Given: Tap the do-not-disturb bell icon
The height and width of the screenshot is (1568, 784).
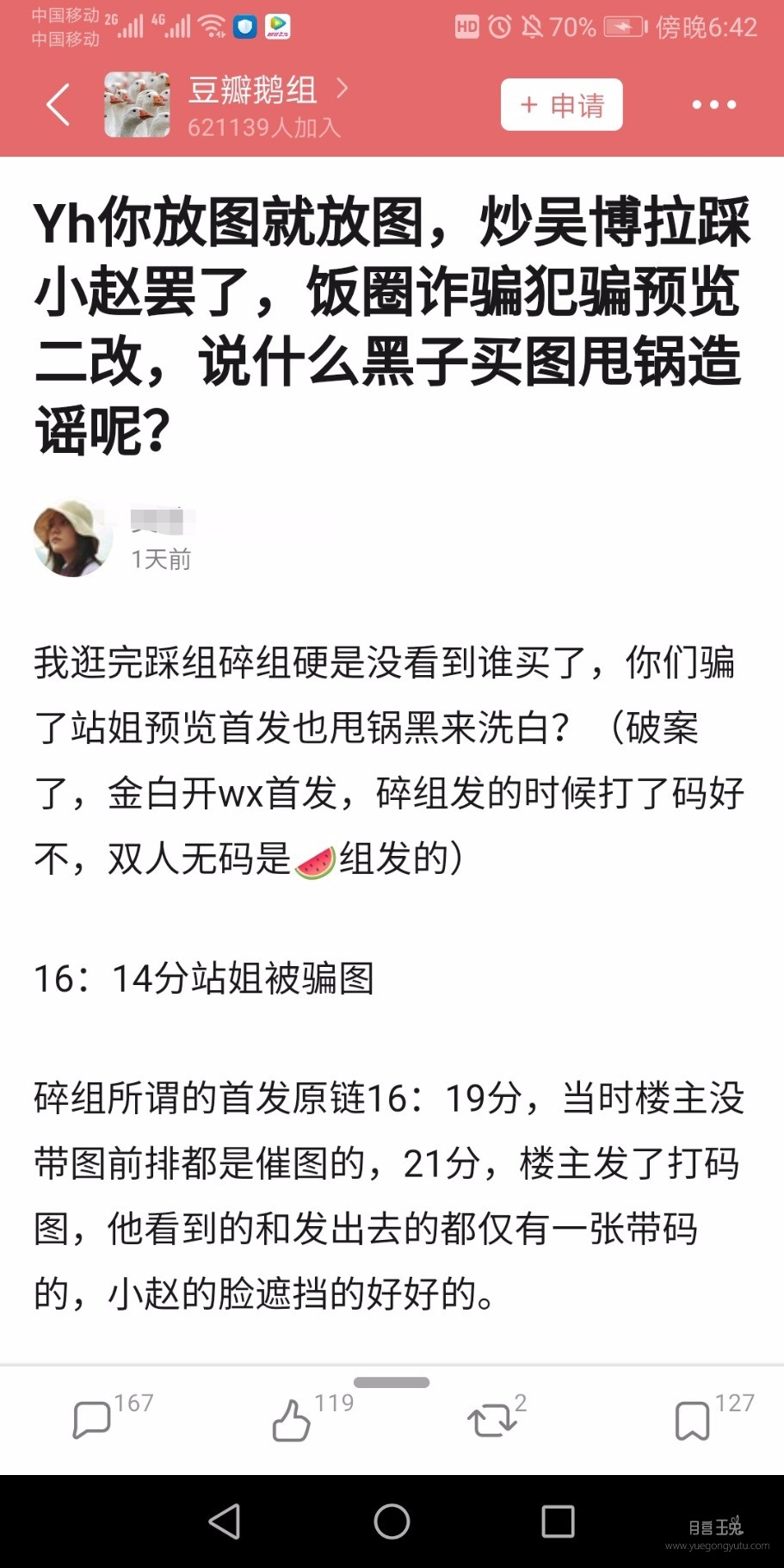Looking at the screenshot, I should [x=532, y=27].
